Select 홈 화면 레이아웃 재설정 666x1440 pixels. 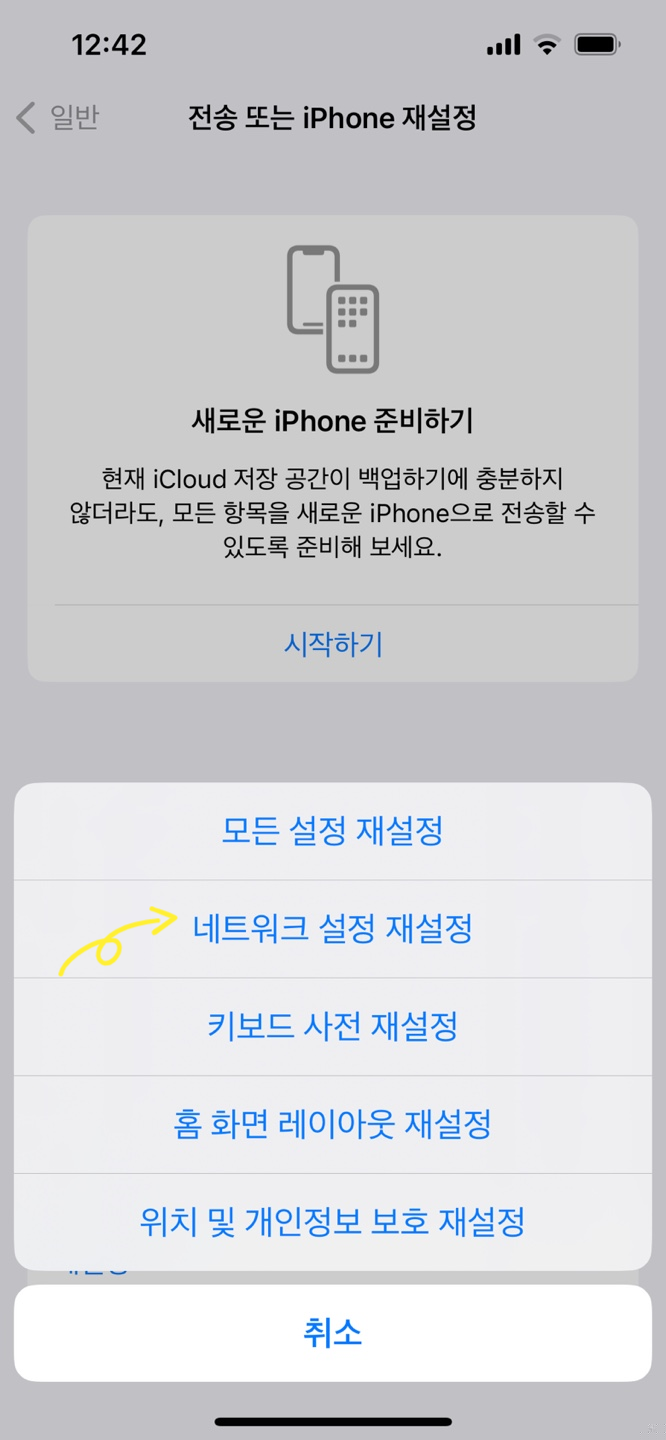pos(332,1124)
